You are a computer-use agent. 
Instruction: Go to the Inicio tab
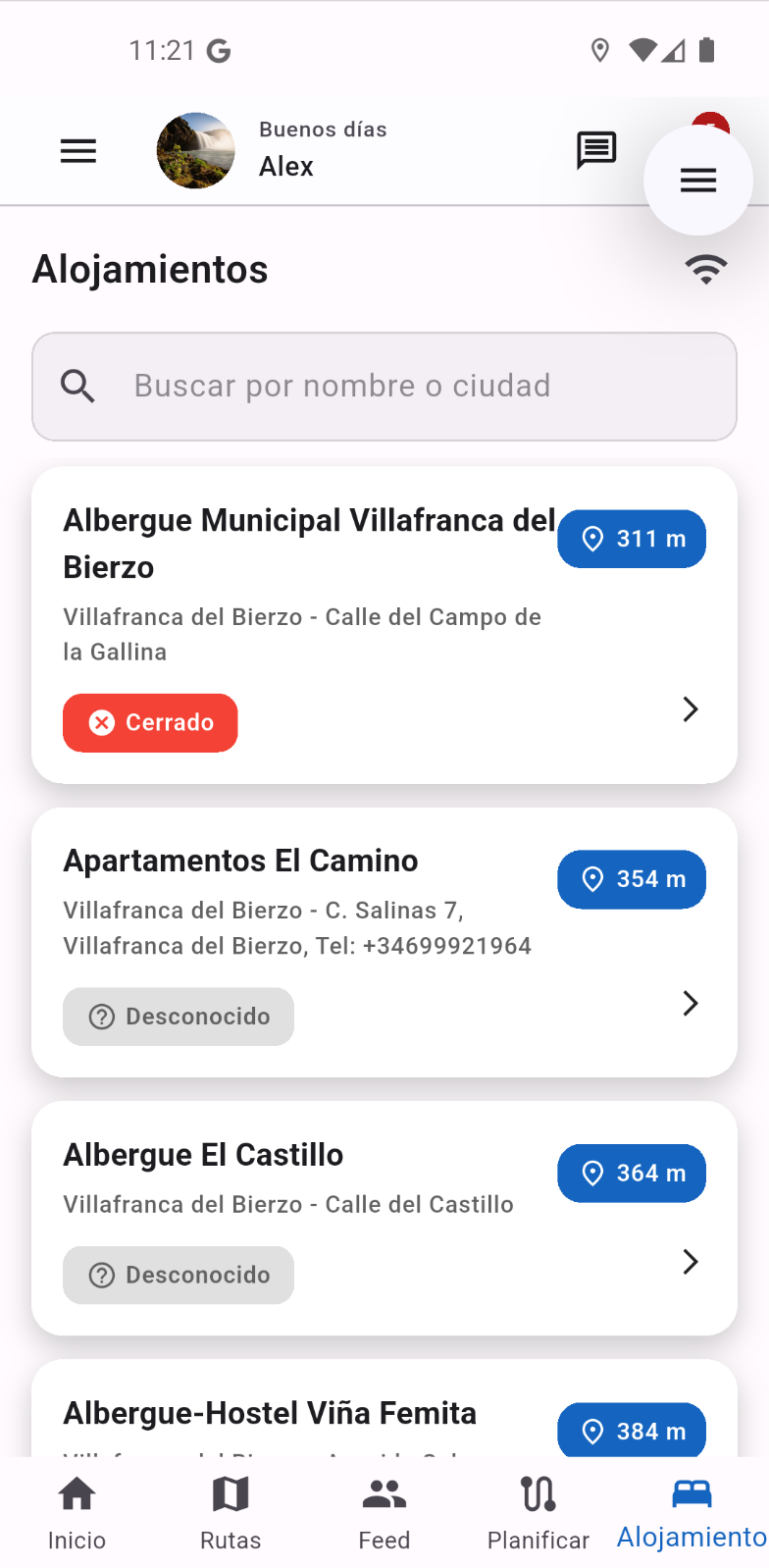[77, 1512]
